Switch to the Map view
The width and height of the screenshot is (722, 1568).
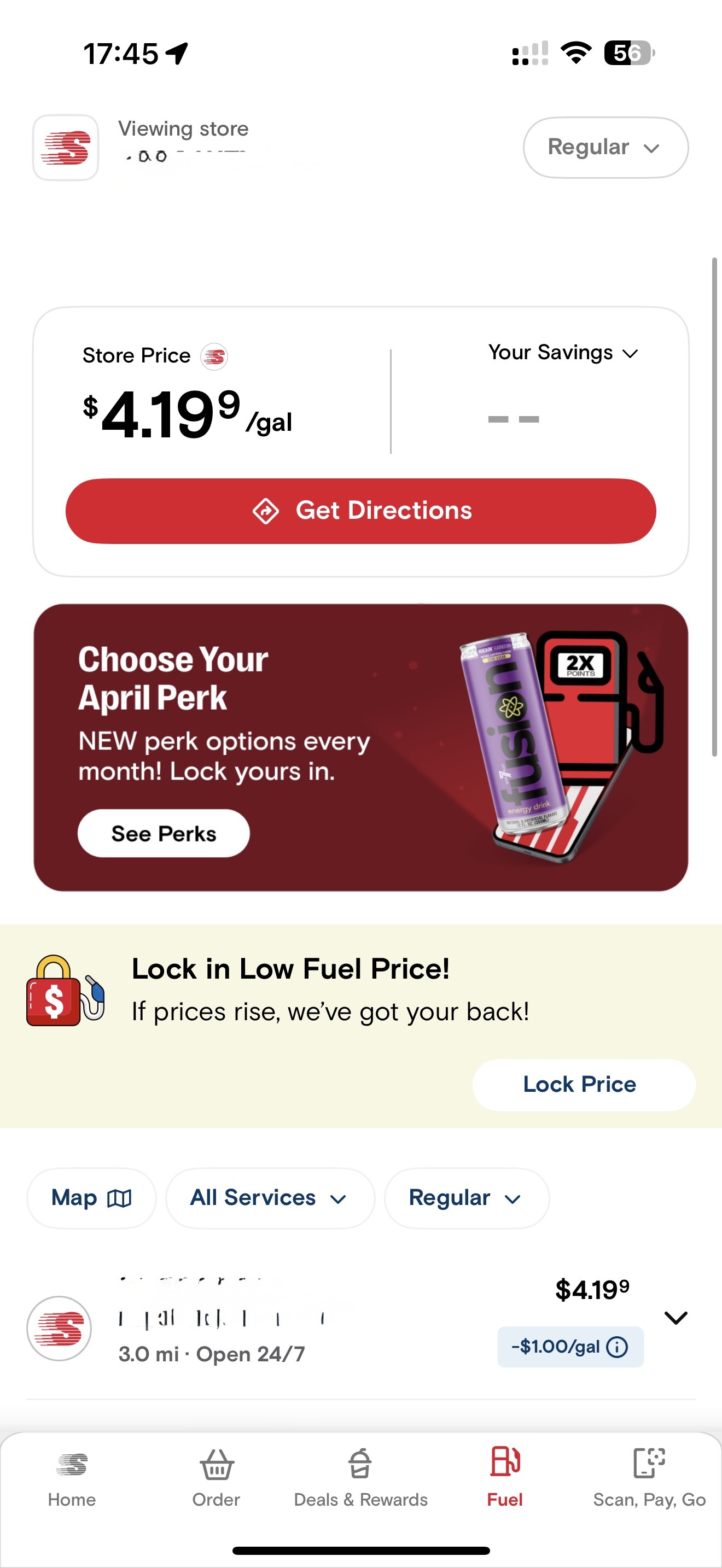(x=91, y=1197)
